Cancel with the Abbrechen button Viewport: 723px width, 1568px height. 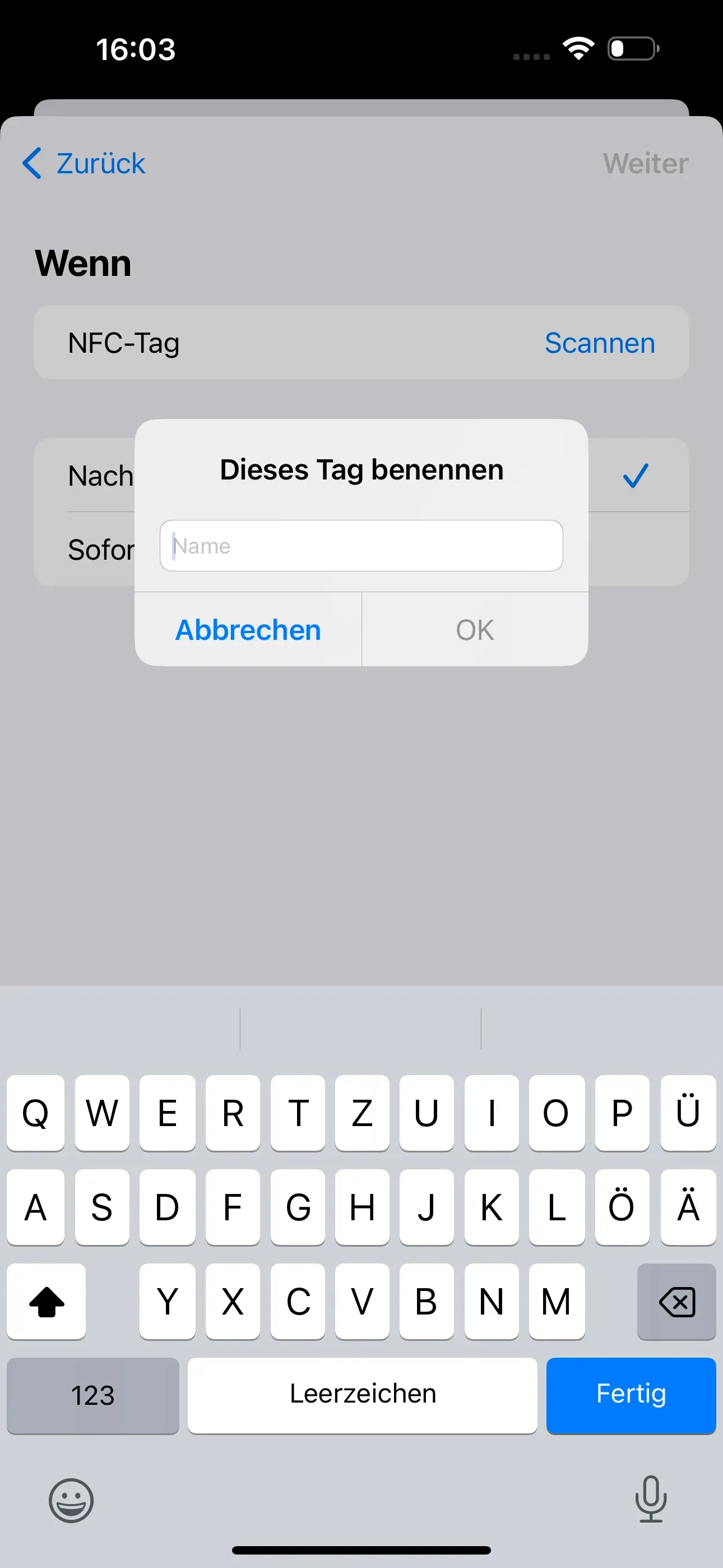248,629
